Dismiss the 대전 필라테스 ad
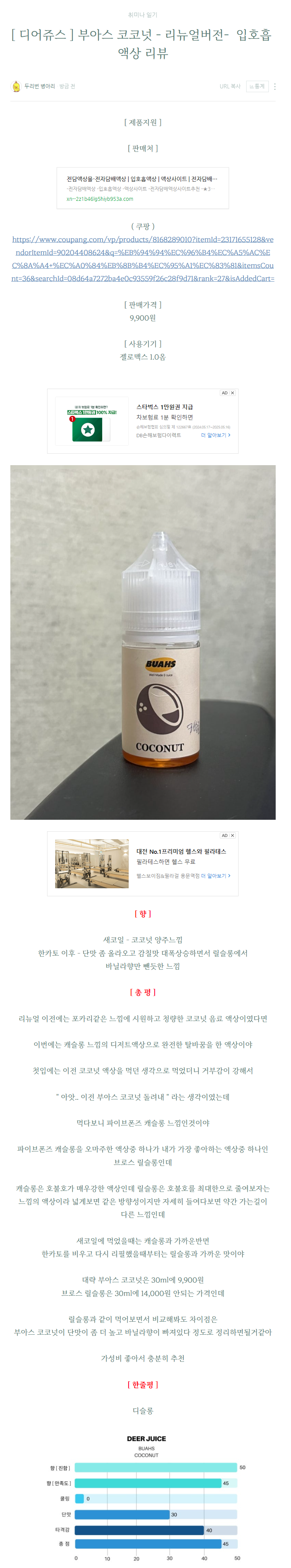The height and width of the screenshot is (1568, 291). coord(232,836)
